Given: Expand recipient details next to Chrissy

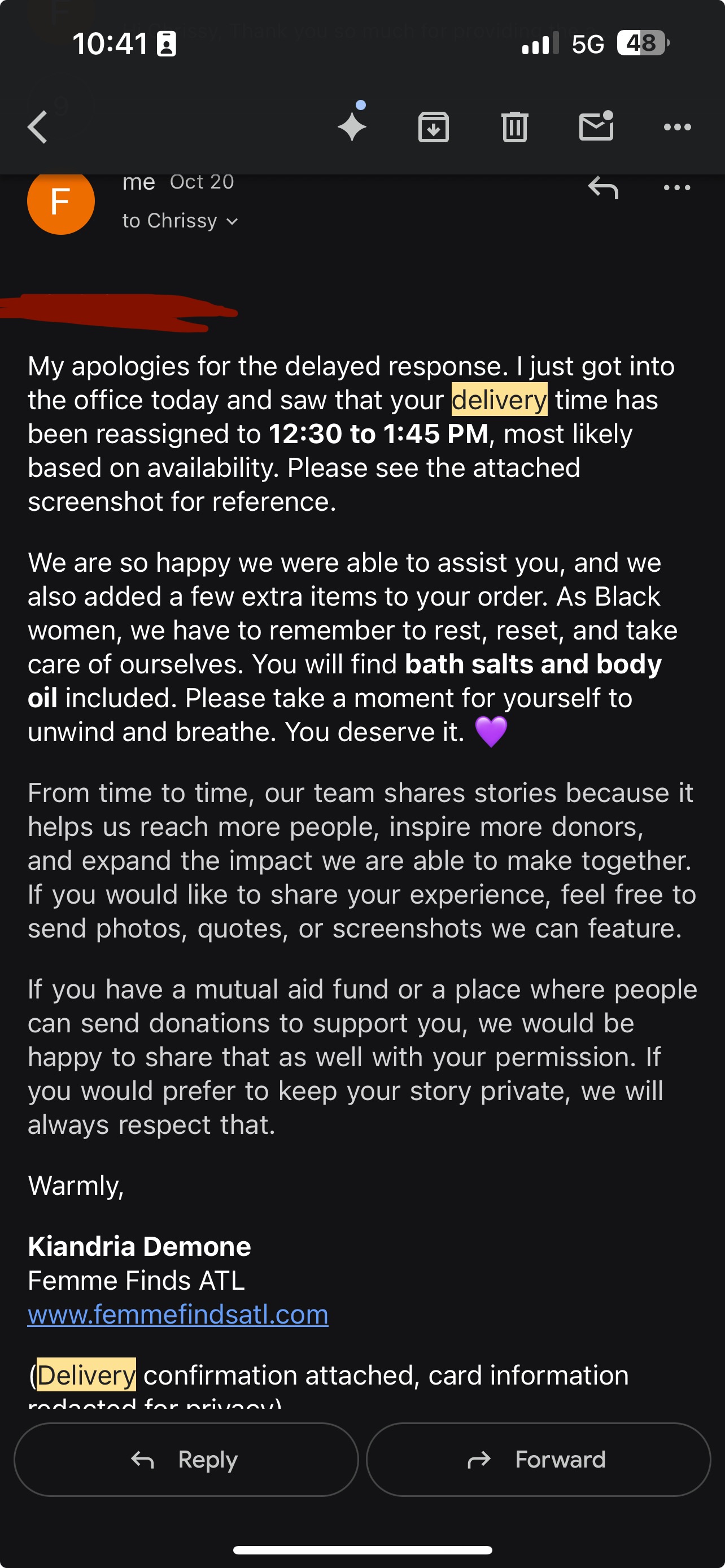Looking at the screenshot, I should tap(232, 222).
